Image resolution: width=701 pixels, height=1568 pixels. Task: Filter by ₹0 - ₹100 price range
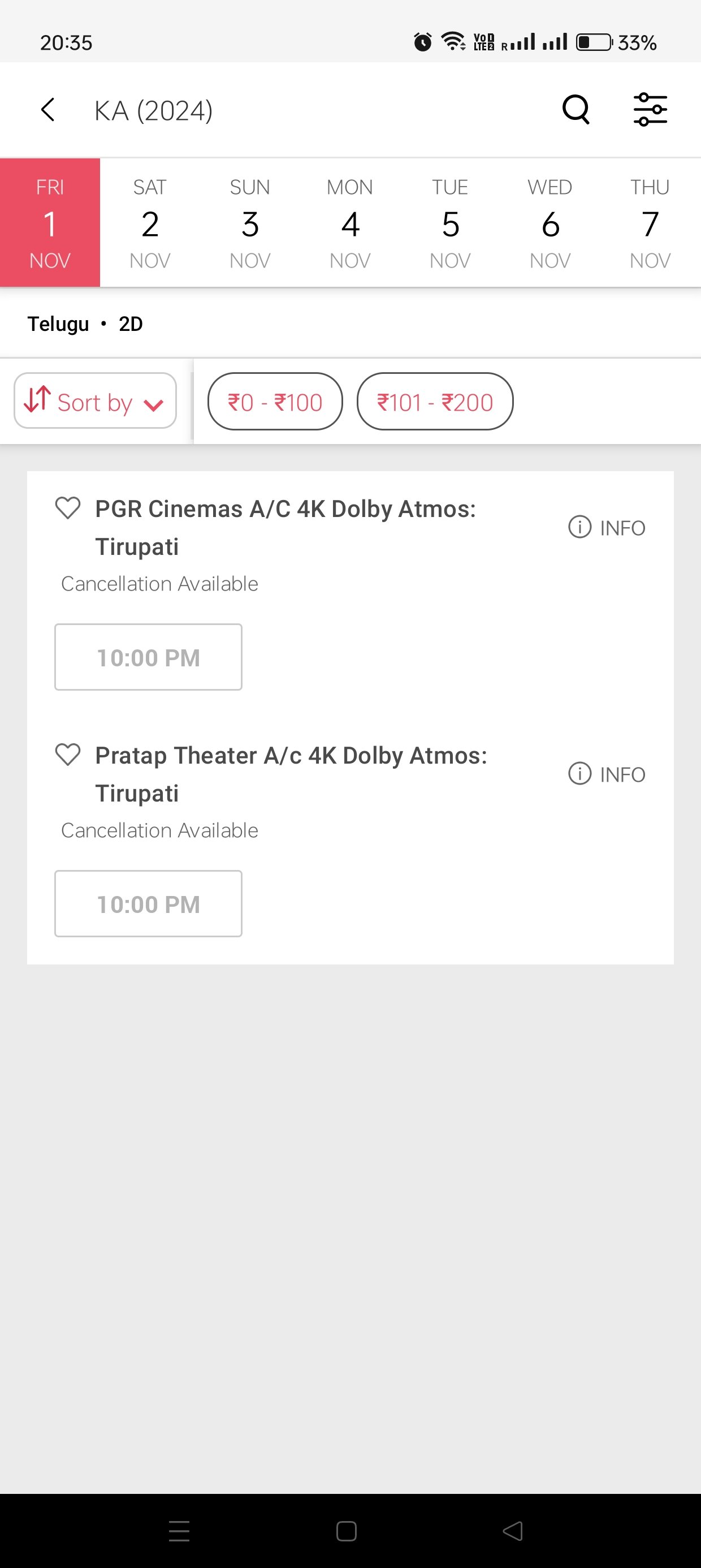pyautogui.click(x=275, y=402)
